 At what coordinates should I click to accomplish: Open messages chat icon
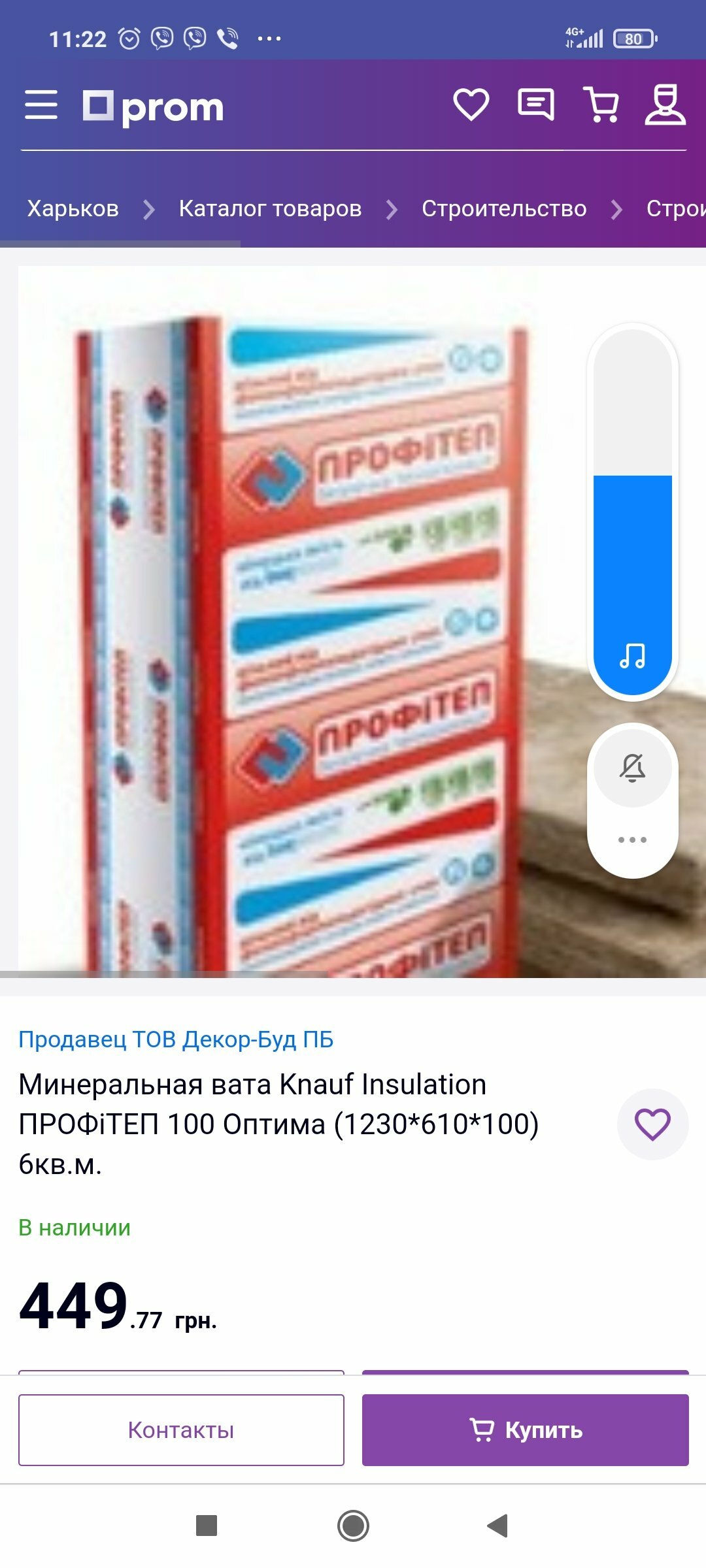(536, 105)
